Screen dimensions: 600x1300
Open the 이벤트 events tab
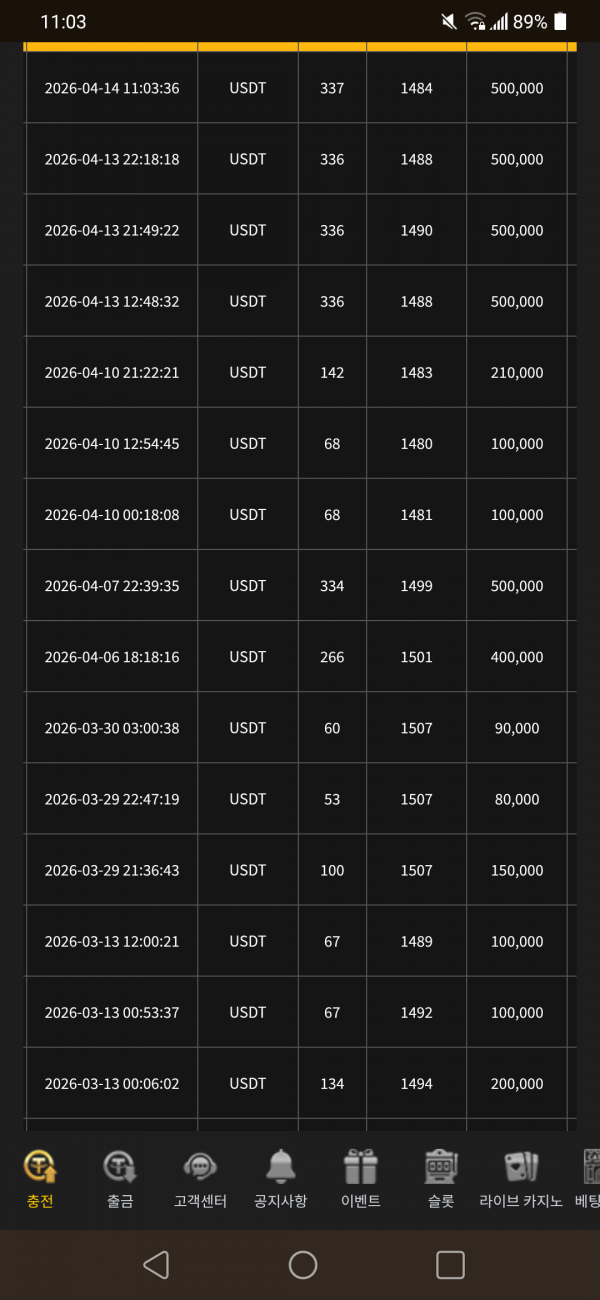point(360,1179)
